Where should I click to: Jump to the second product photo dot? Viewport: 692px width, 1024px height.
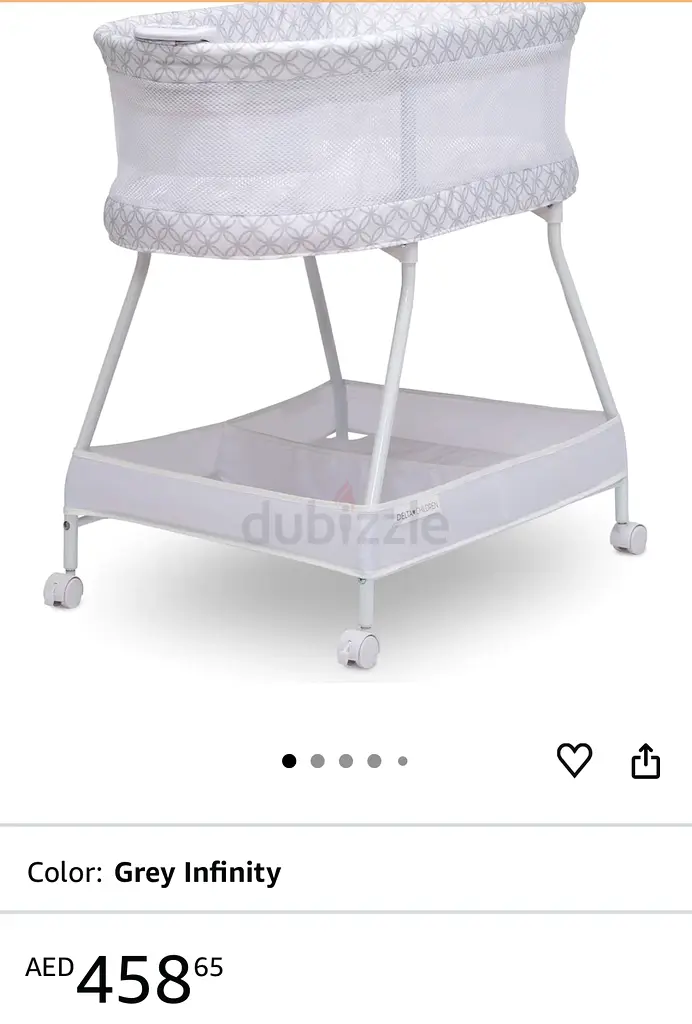pyautogui.click(x=318, y=761)
